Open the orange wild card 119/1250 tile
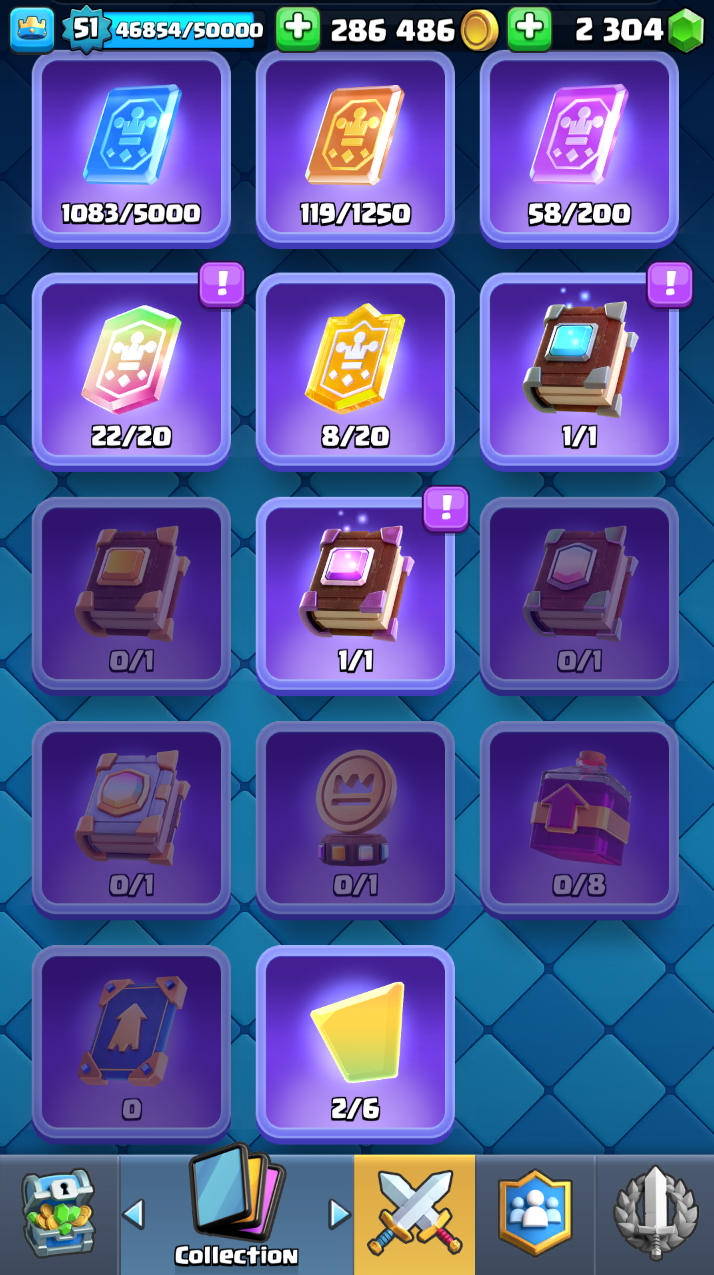The width and height of the screenshot is (714, 1275). tap(355, 147)
